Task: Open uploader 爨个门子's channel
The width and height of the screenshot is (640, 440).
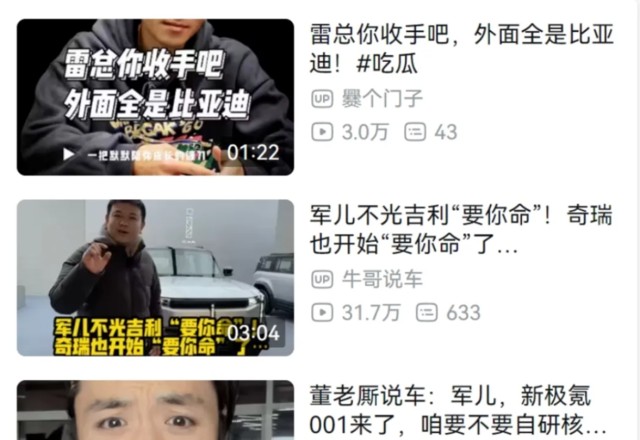Action: [381, 98]
